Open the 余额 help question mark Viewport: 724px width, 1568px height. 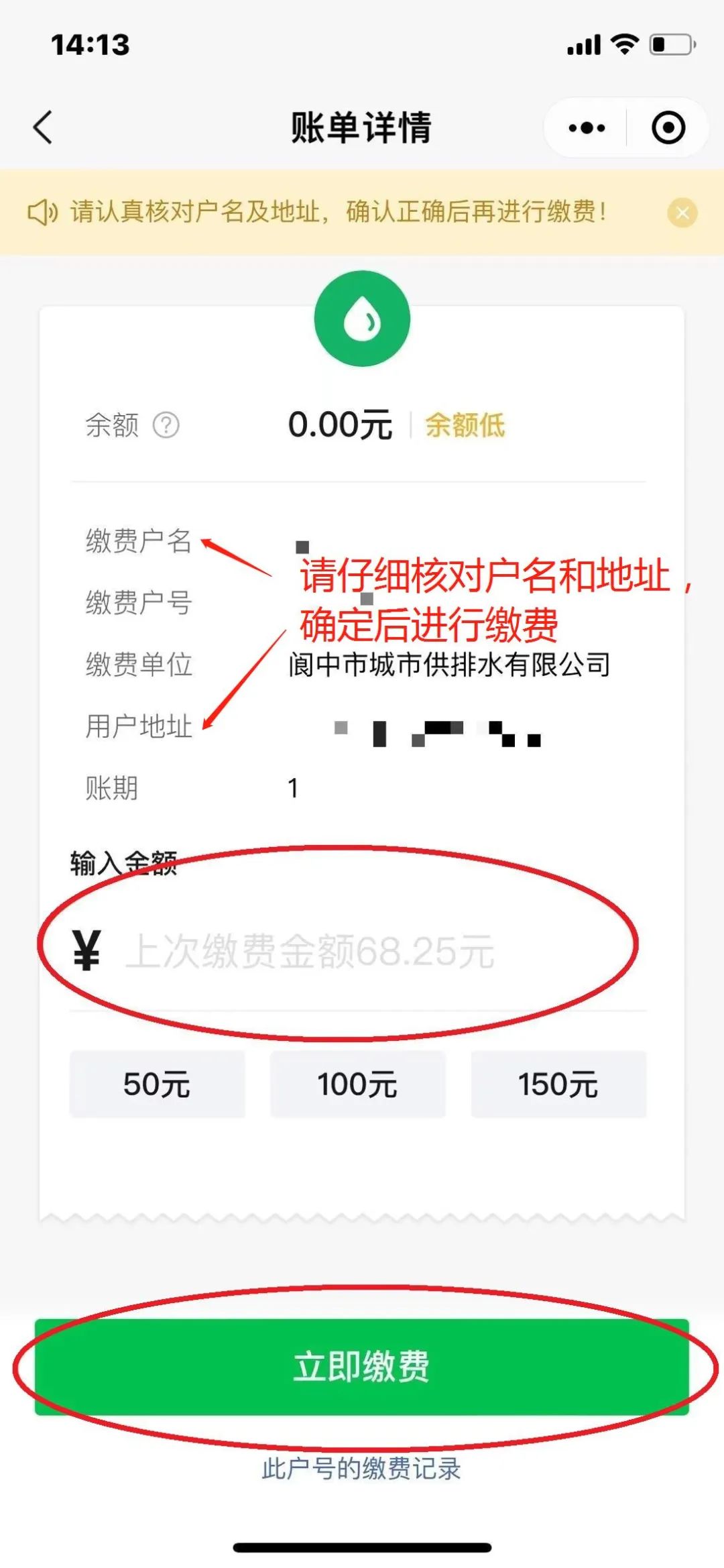pos(166,425)
